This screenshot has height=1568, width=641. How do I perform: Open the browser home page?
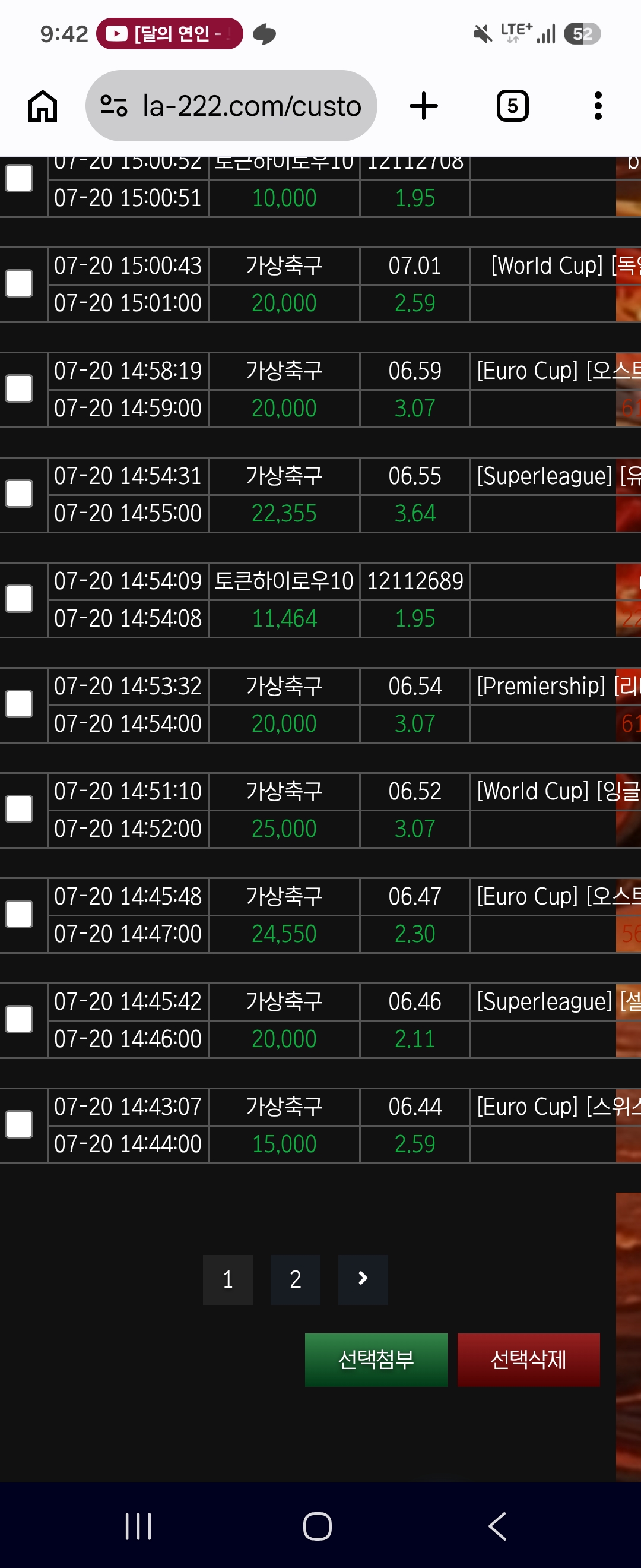pos(43,106)
